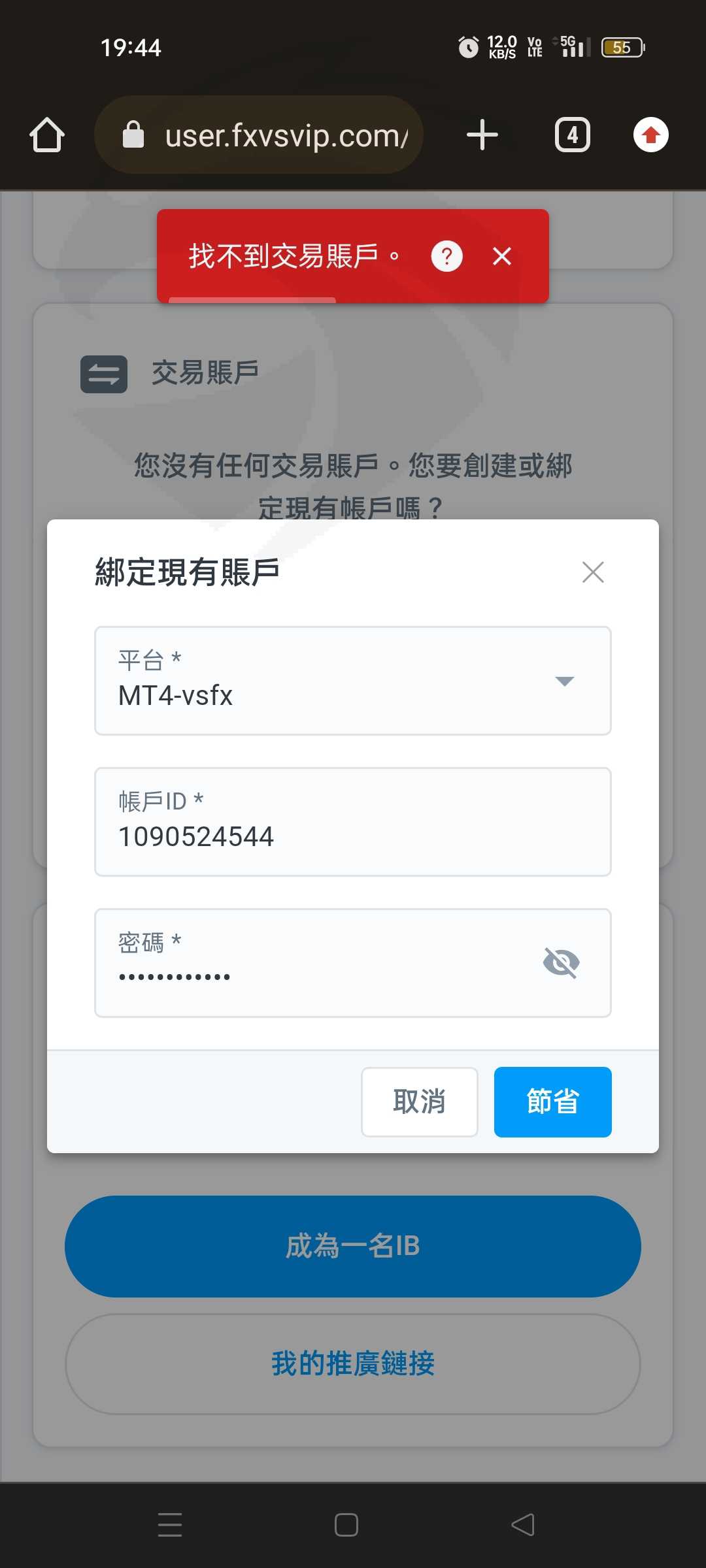Go back with system back button

523,1525
